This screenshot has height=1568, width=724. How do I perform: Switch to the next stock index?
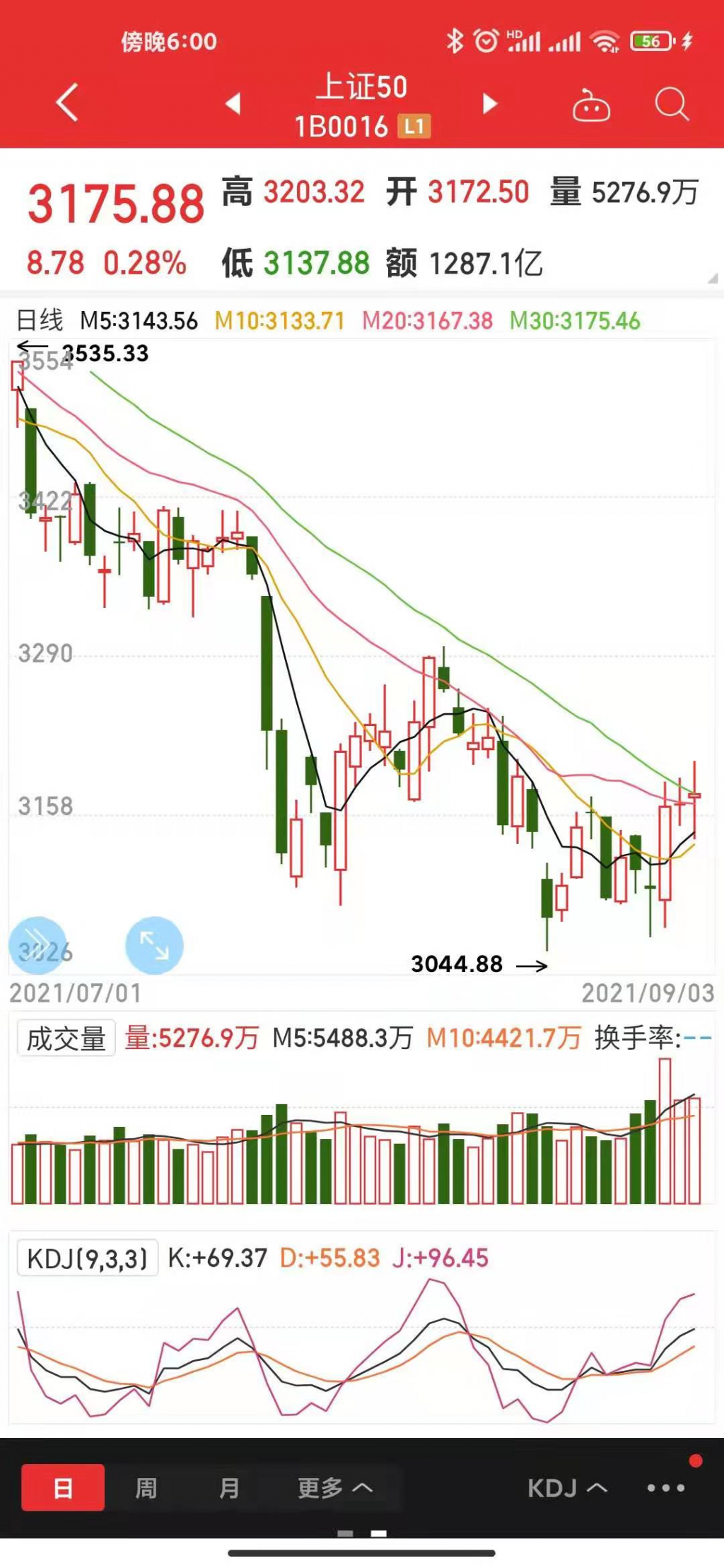[x=489, y=104]
